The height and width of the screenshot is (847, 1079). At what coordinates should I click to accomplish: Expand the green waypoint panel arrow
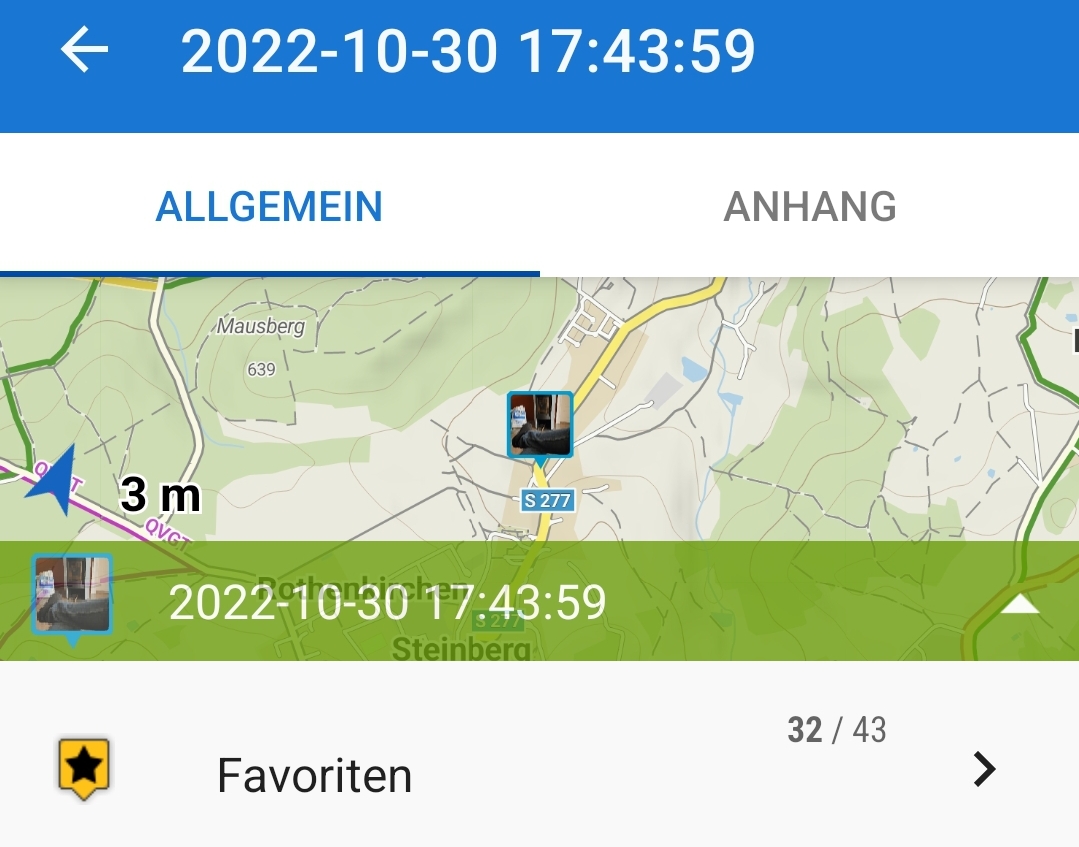point(1021,605)
